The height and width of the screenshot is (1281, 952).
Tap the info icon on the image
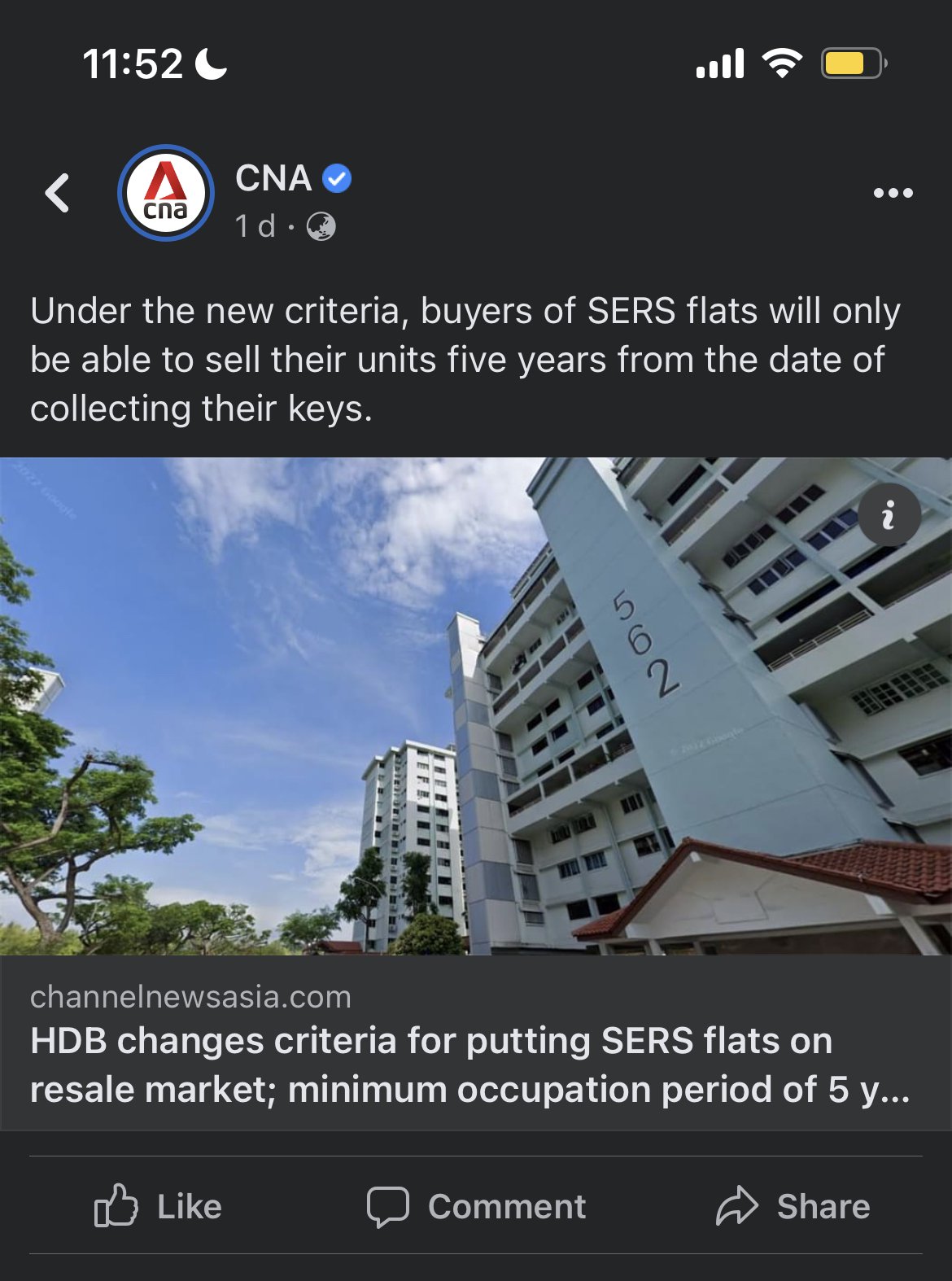click(889, 514)
